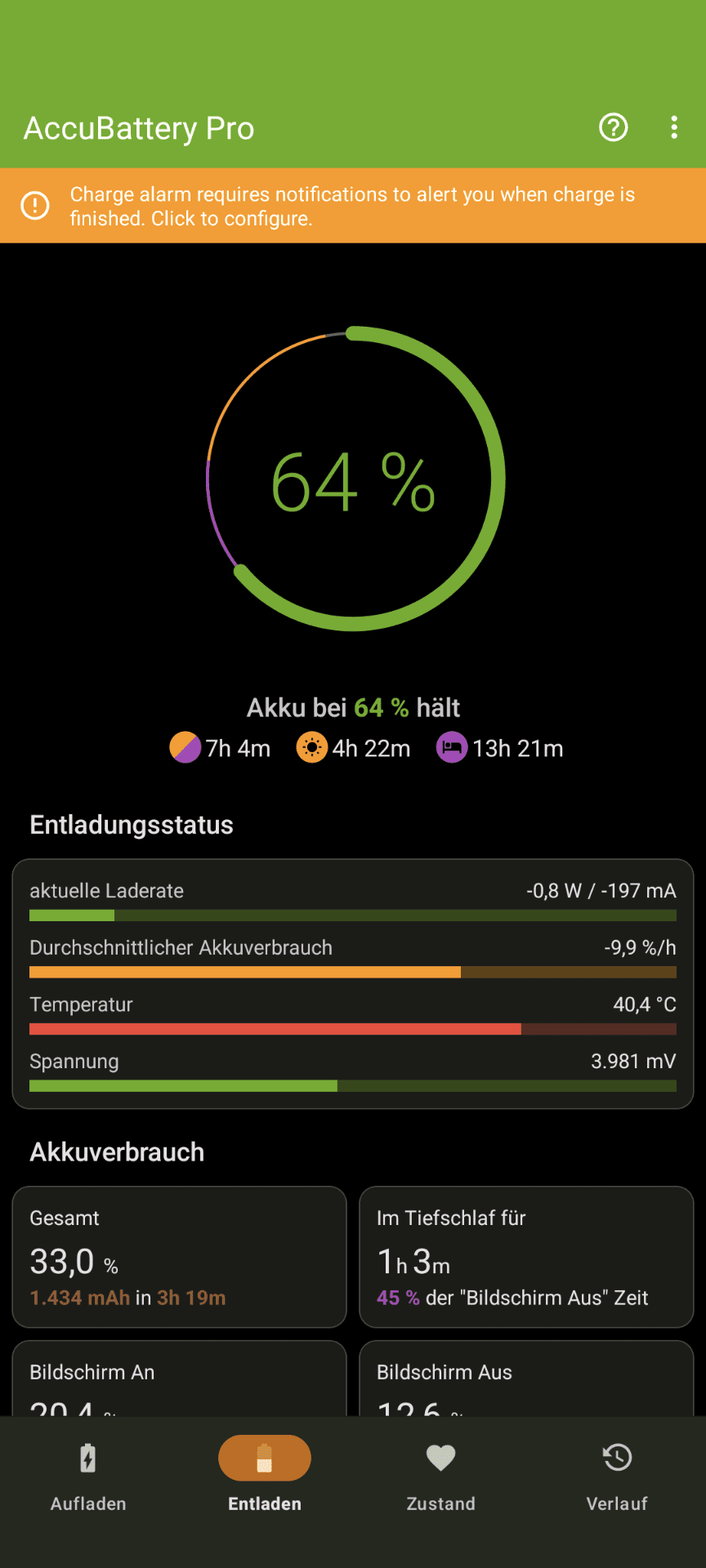This screenshot has width=706, height=1568.
Task: Go to the Zustand tab
Action: click(441, 1477)
